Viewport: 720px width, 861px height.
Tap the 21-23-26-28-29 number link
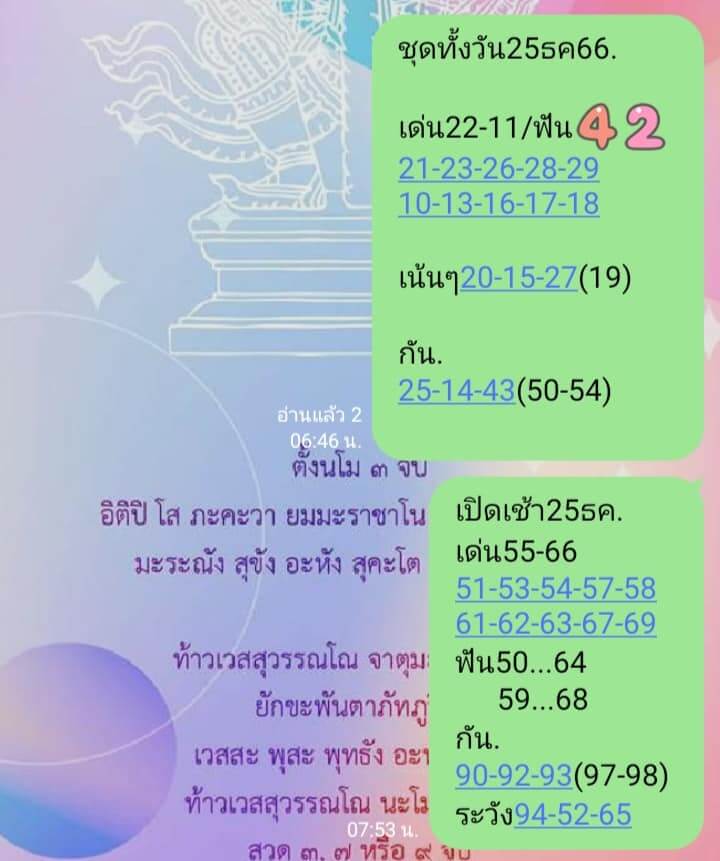pyautogui.click(x=498, y=167)
